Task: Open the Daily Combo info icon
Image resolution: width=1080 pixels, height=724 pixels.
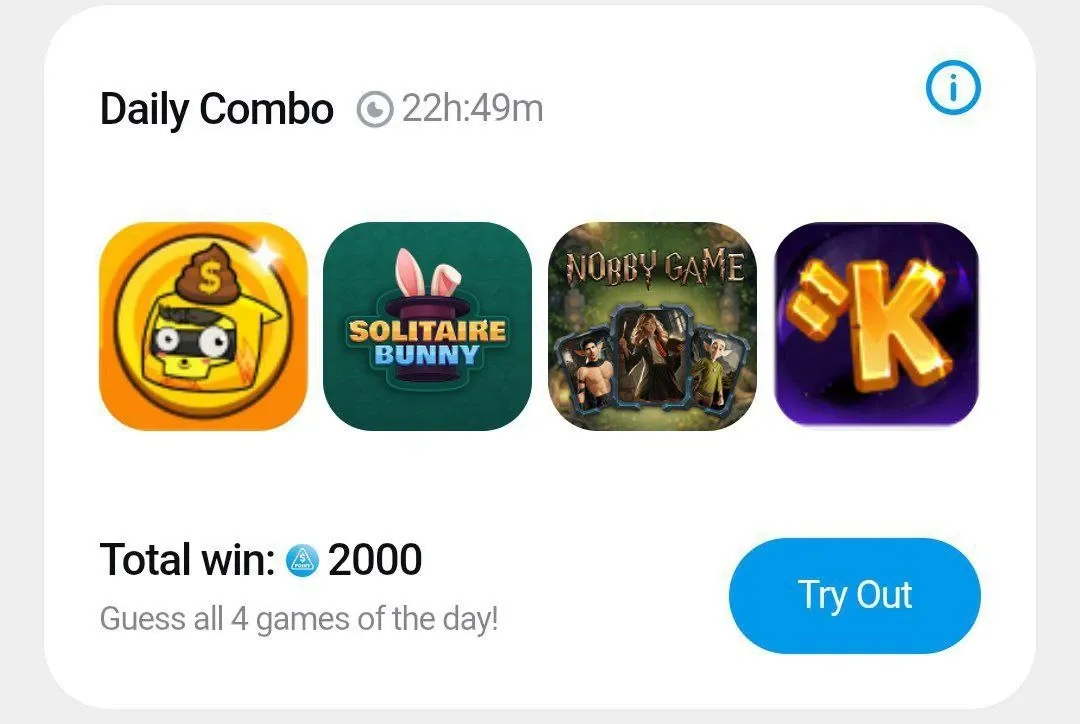Action: pyautogui.click(x=953, y=90)
